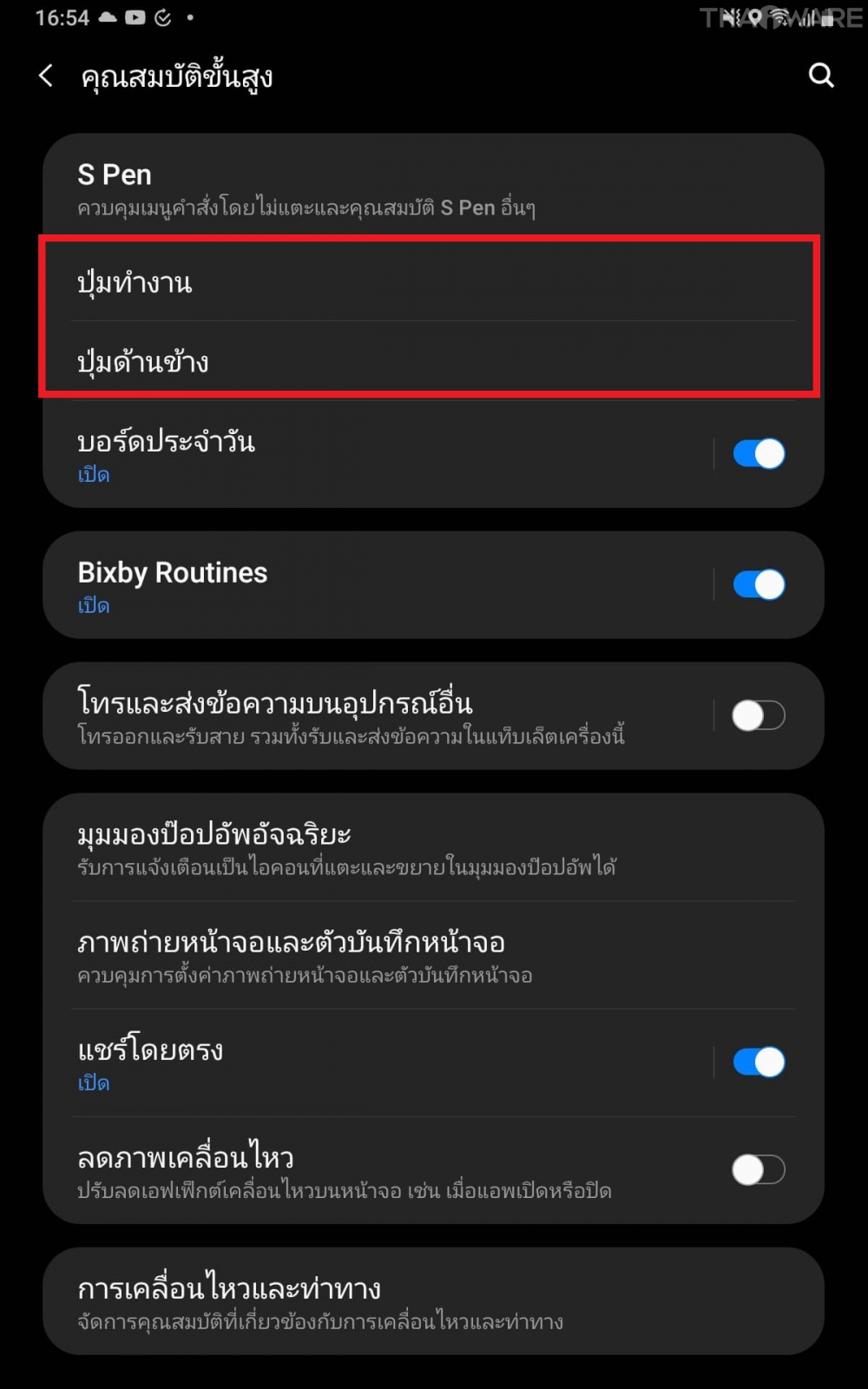This screenshot has height=1389, width=868.
Task: Open the settings search icon
Action: (820, 76)
